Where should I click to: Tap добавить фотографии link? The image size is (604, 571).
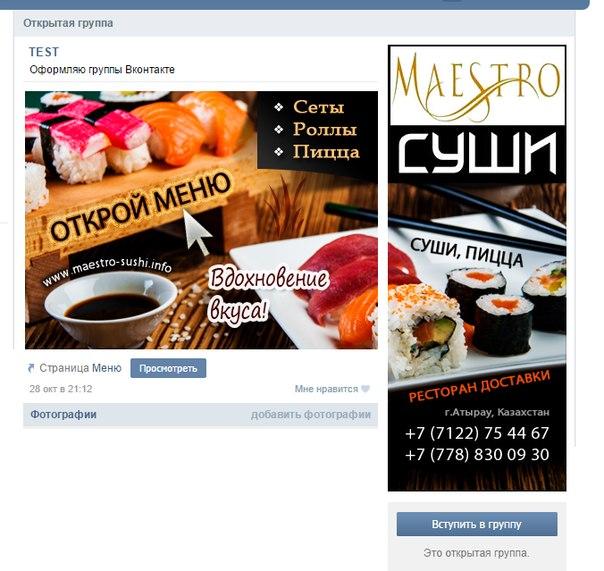(x=310, y=414)
